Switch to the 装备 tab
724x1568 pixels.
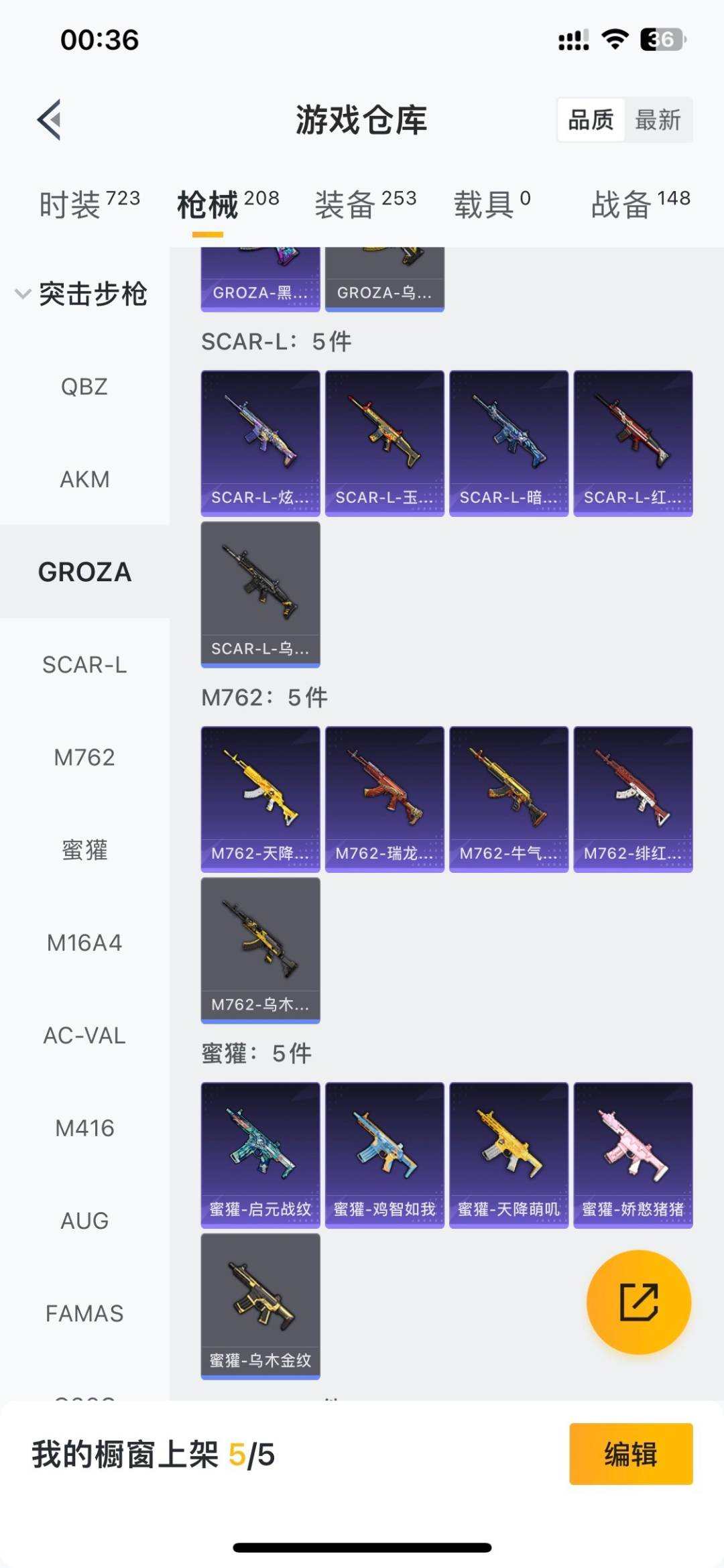pyautogui.click(x=365, y=204)
